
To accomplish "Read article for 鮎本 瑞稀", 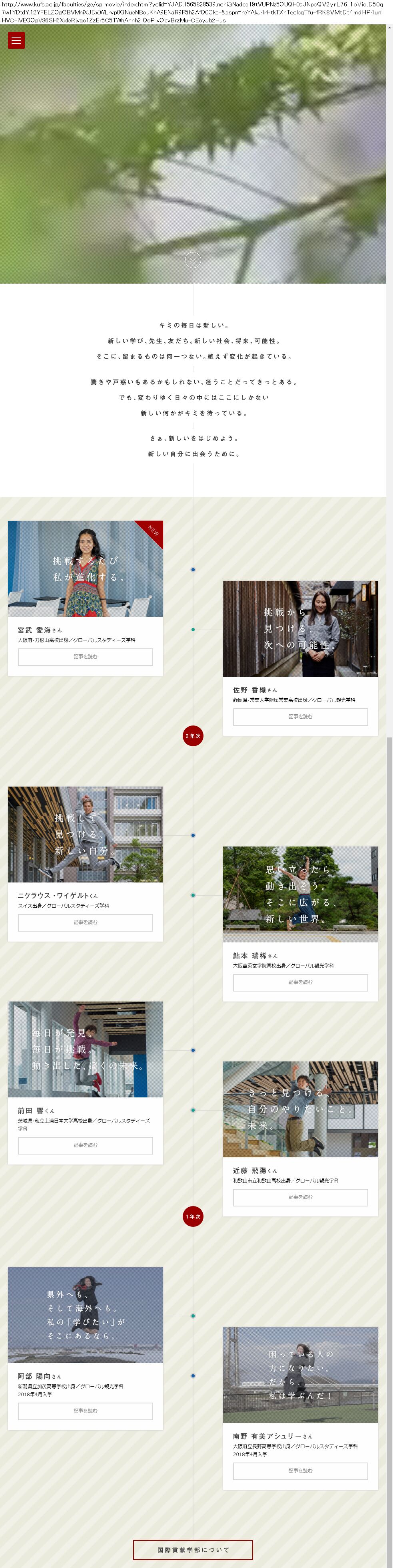I will (x=300, y=982).
